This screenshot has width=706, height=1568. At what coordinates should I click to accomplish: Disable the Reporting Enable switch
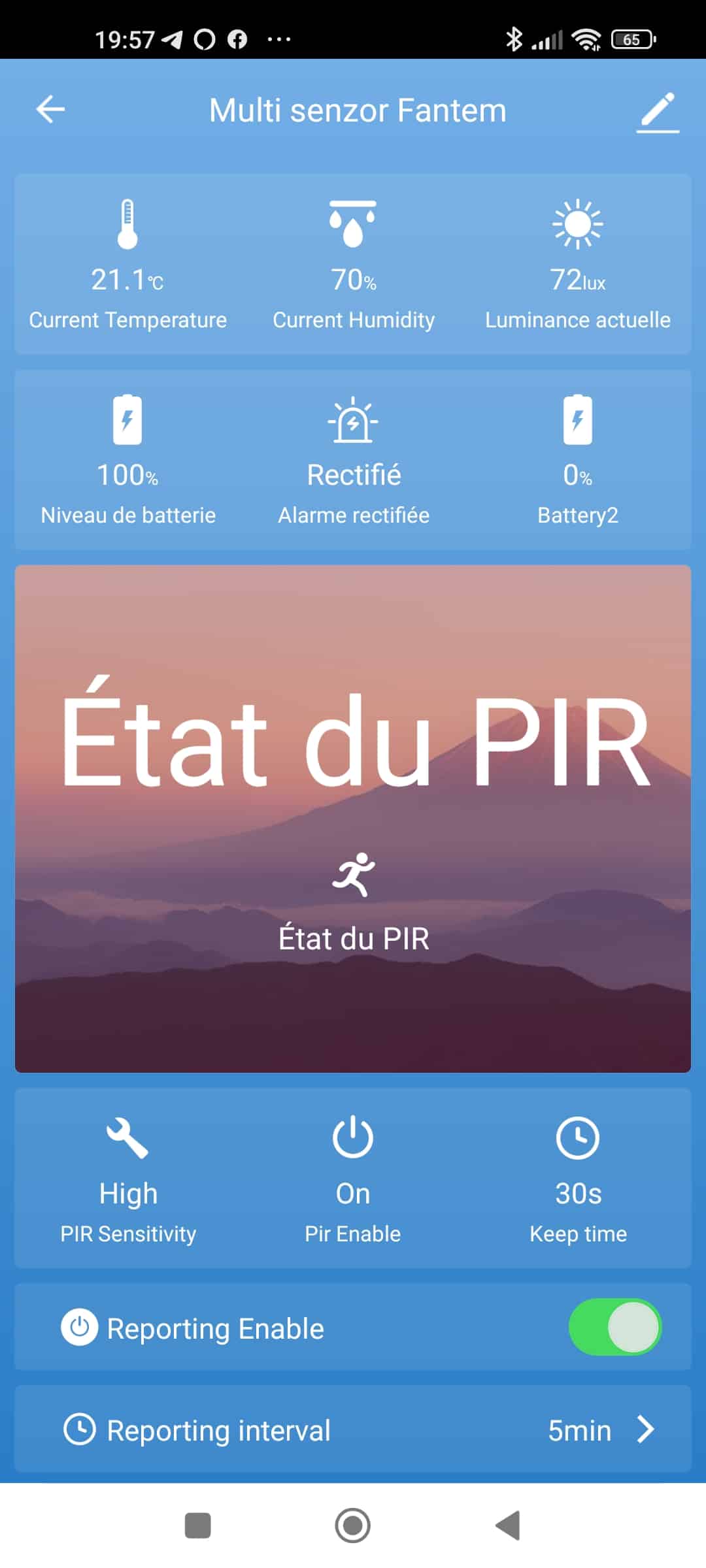click(615, 1327)
